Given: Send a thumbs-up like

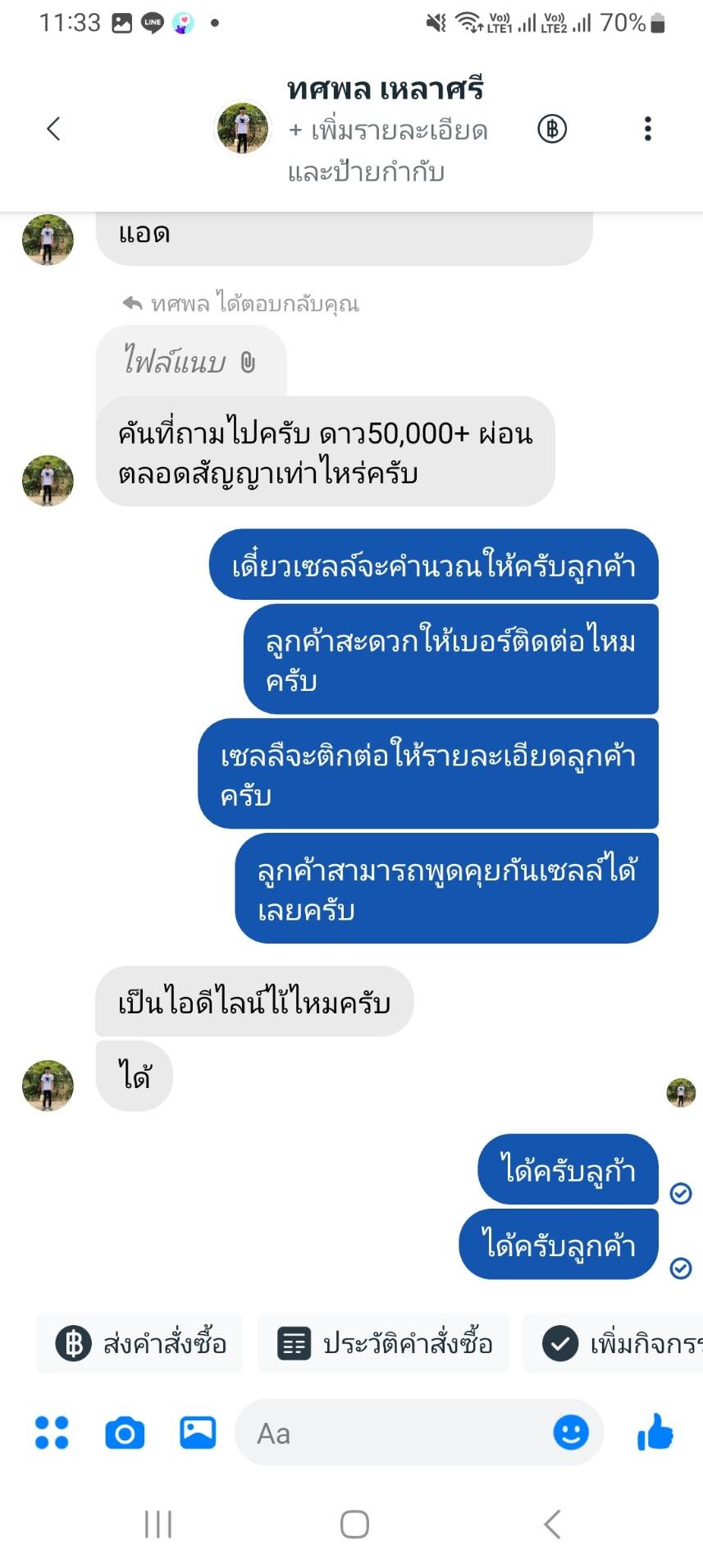Looking at the screenshot, I should tap(655, 1433).
